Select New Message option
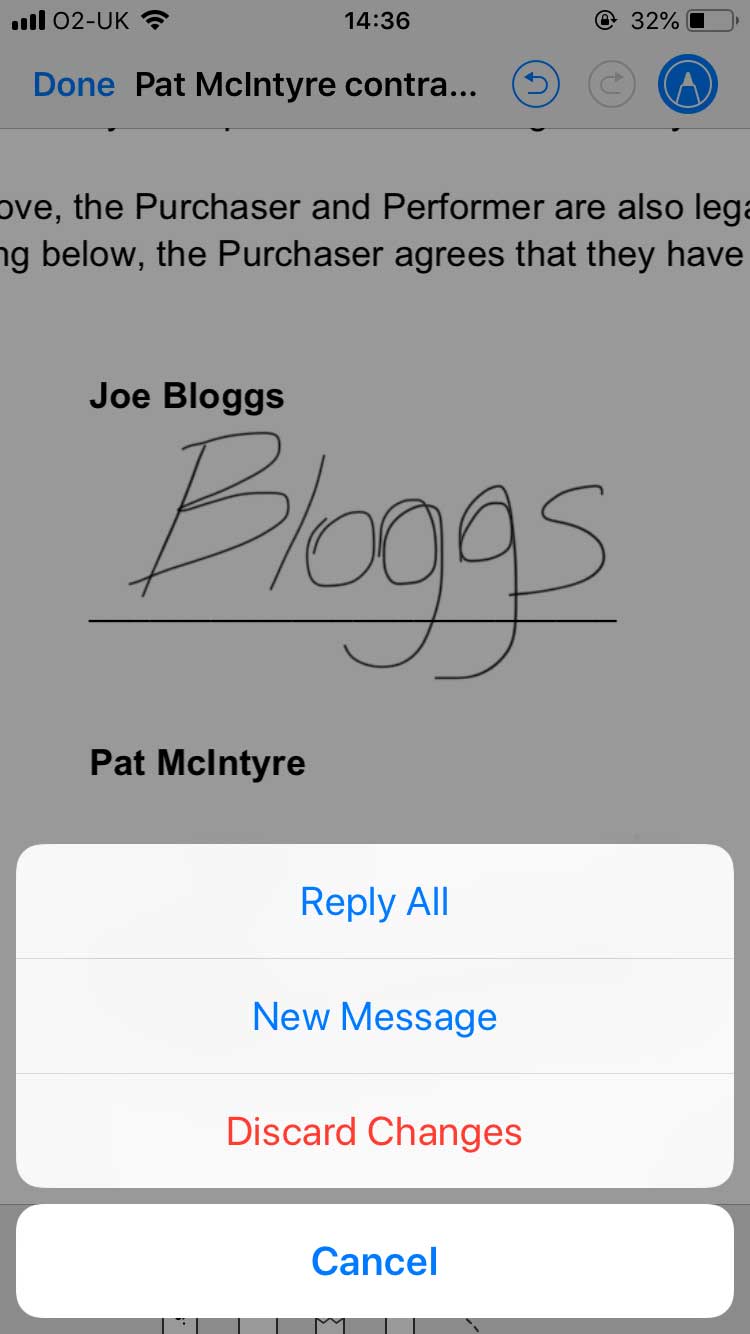This screenshot has width=750, height=1334. [x=375, y=1017]
